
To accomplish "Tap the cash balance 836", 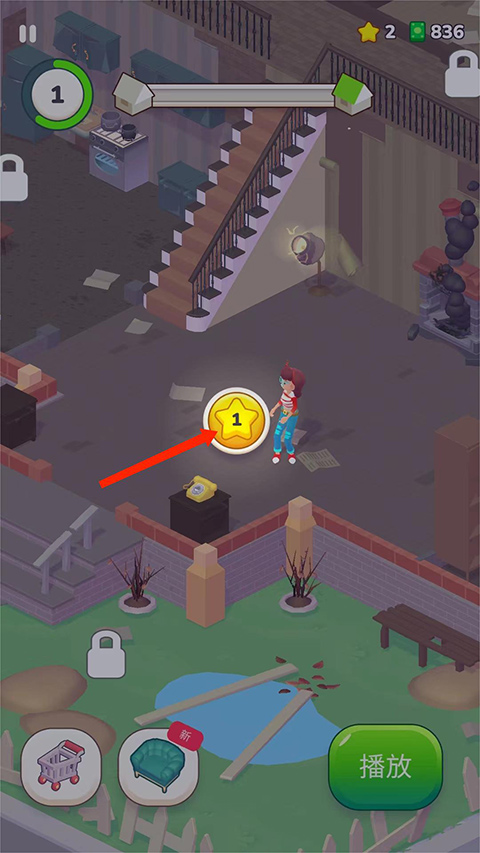I will pos(438,32).
